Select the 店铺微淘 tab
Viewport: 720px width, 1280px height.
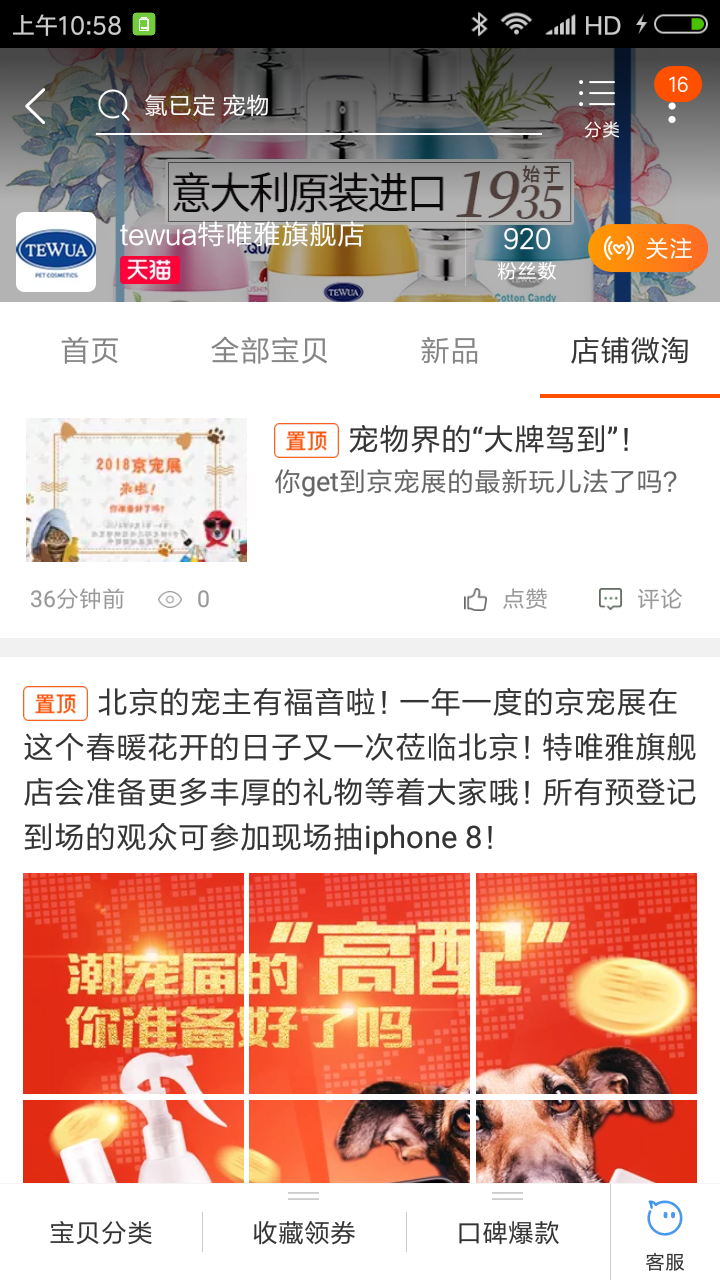tap(629, 351)
